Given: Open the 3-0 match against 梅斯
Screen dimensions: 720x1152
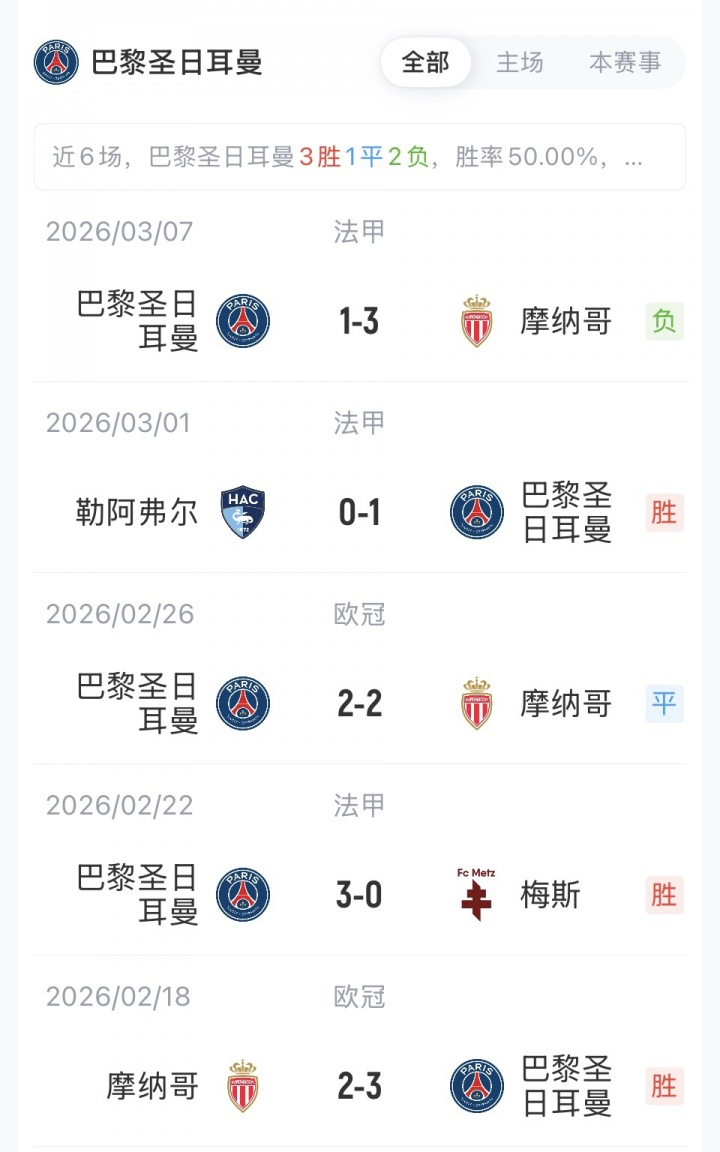Looking at the screenshot, I should coord(359,895).
